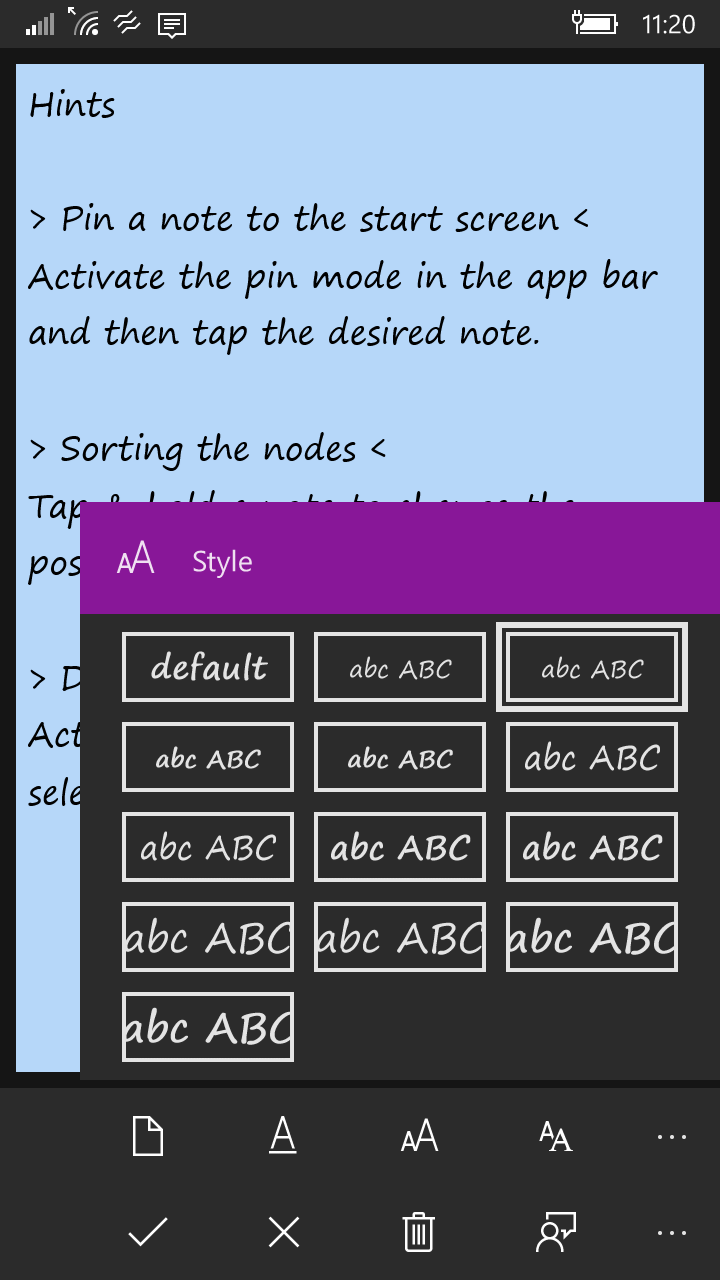Share the note via the contact icon
Image resolution: width=720 pixels, height=1280 pixels.
556,1232
